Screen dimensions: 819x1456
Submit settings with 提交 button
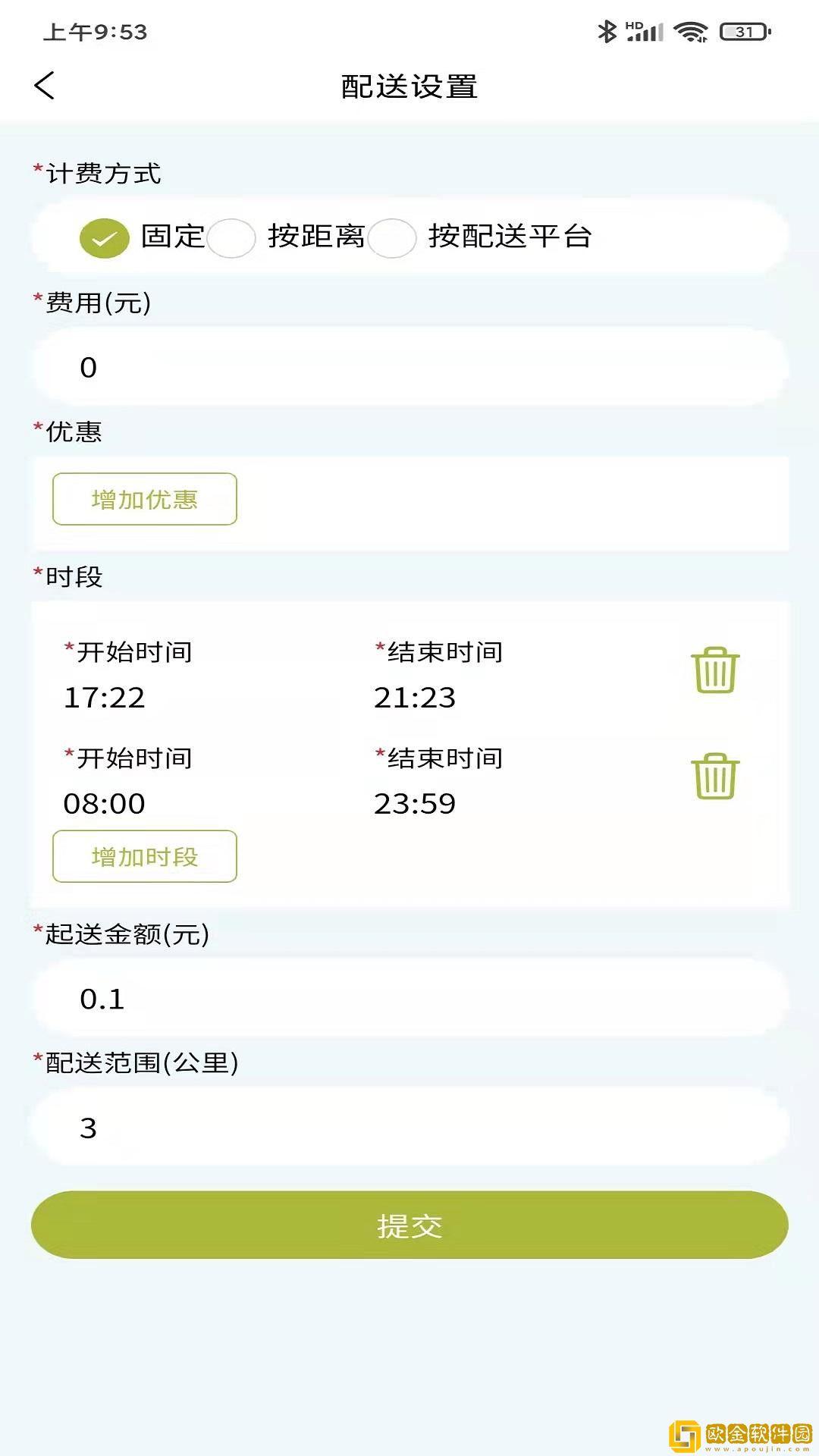[x=409, y=1225]
